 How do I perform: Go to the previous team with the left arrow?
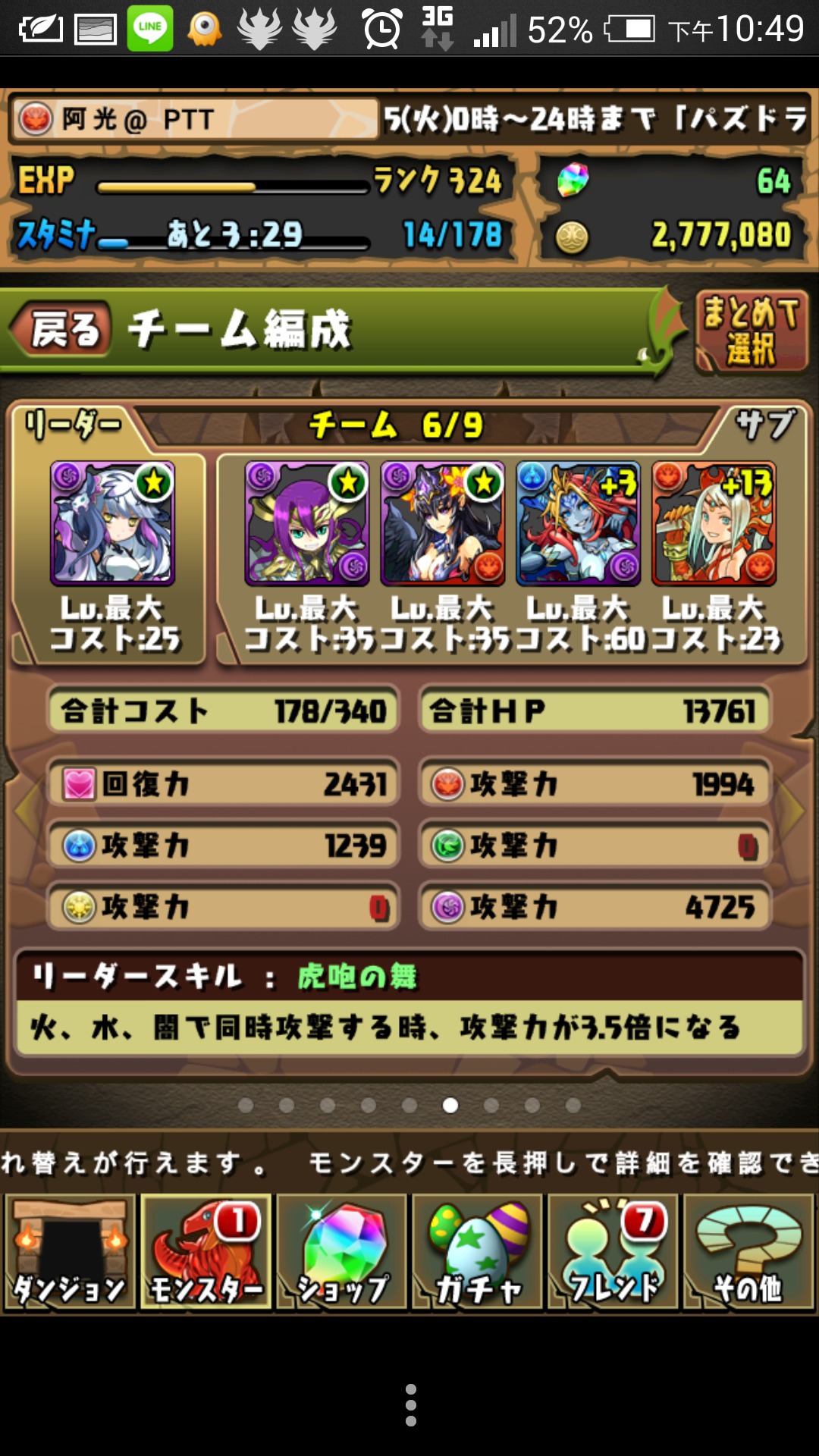coord(24,810)
